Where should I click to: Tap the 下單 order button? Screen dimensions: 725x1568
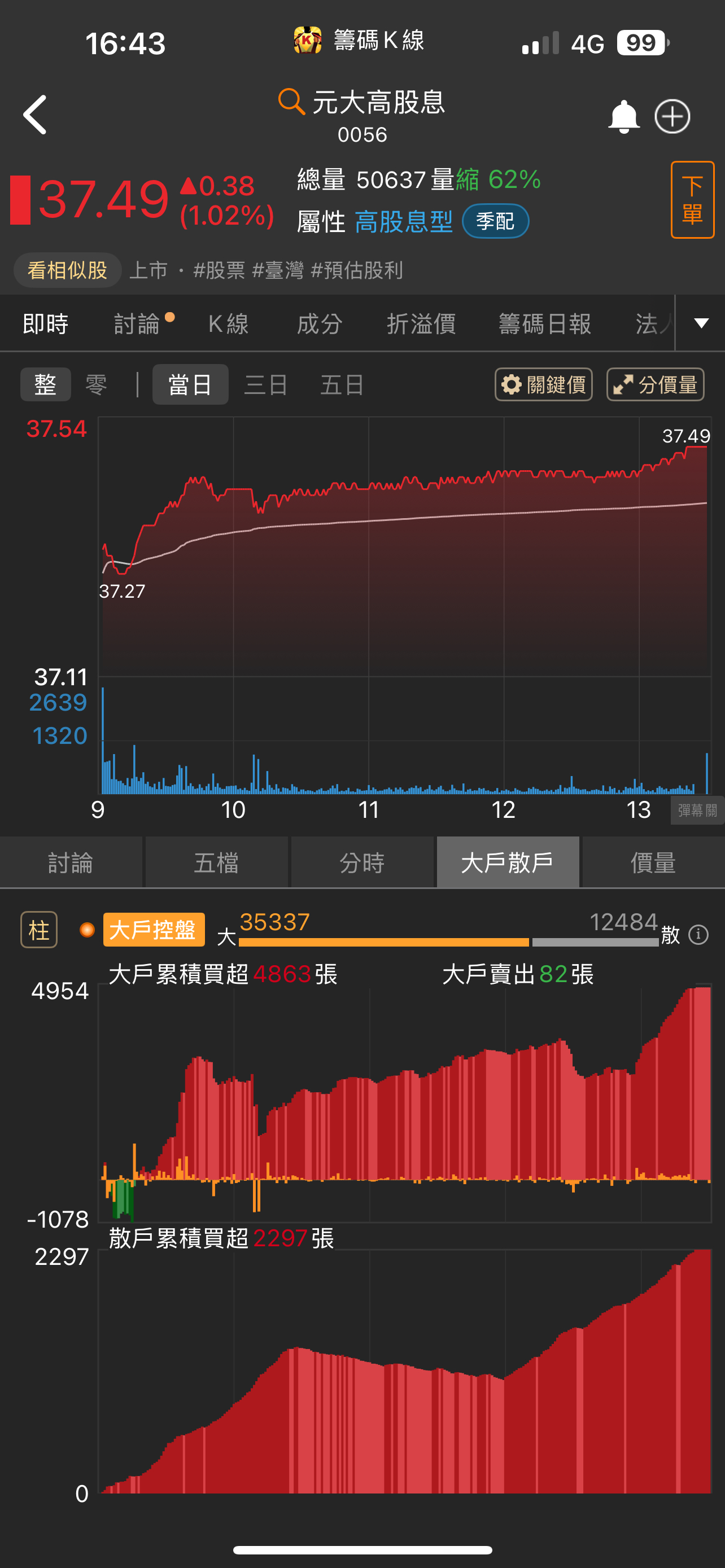point(692,200)
